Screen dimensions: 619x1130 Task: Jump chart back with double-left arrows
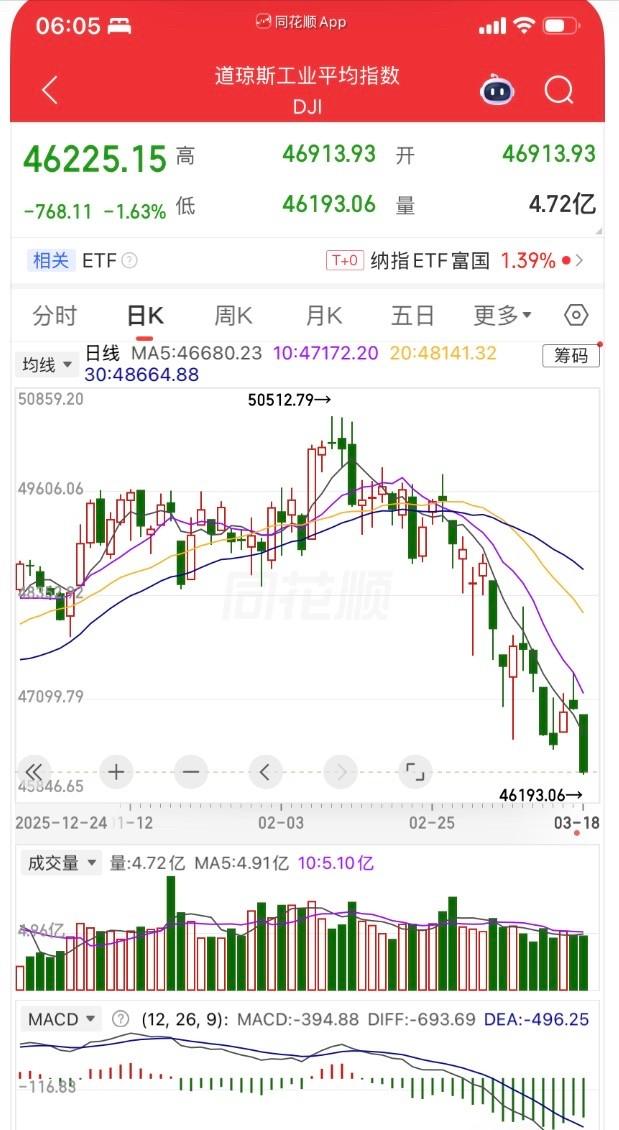point(33,771)
